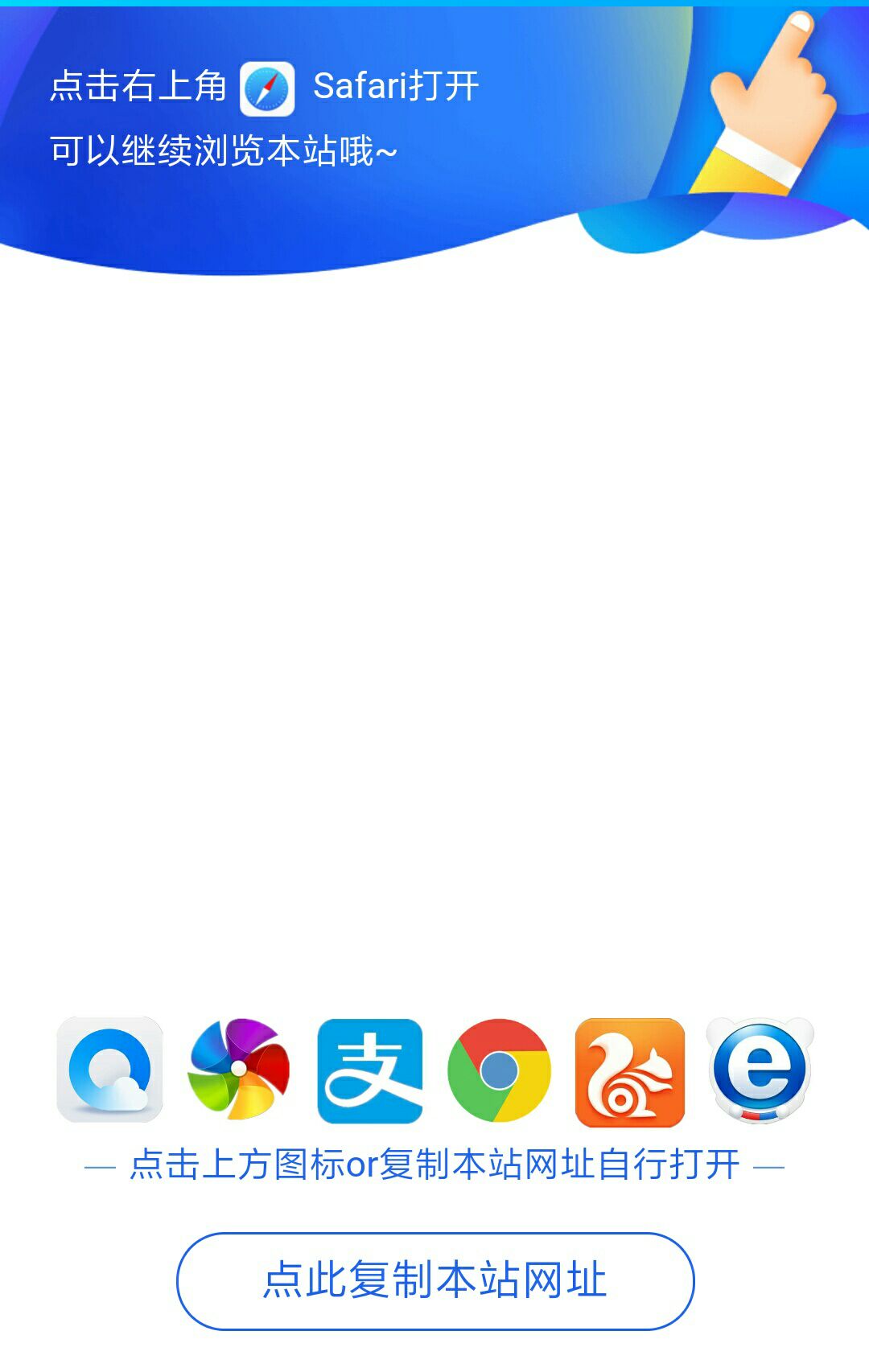Image resolution: width=869 pixels, height=1372 pixels.
Task: Launch Chrome browser icon
Action: [x=499, y=1070]
